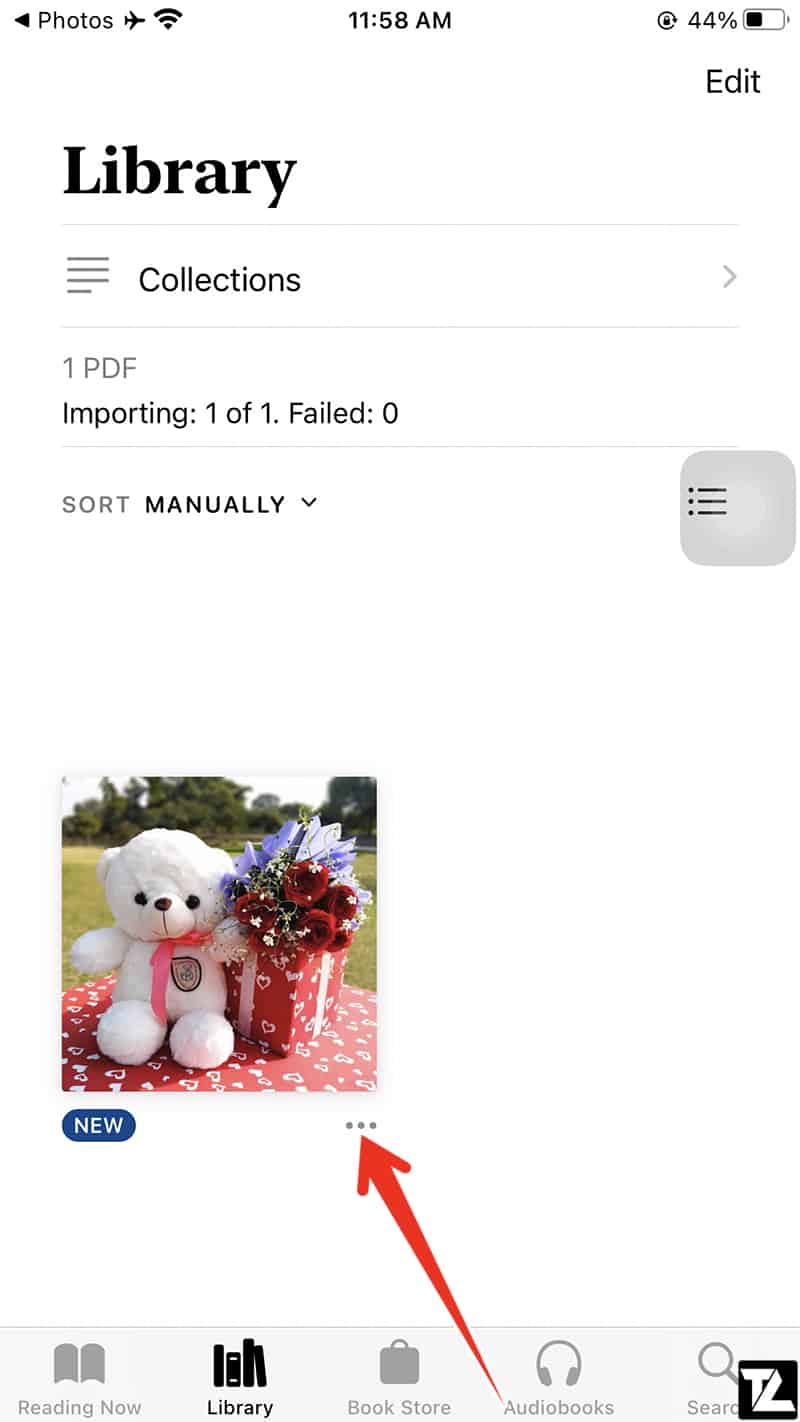Tap Edit in the top corner
Viewport: 800px width, 1422px height.
[x=733, y=81]
